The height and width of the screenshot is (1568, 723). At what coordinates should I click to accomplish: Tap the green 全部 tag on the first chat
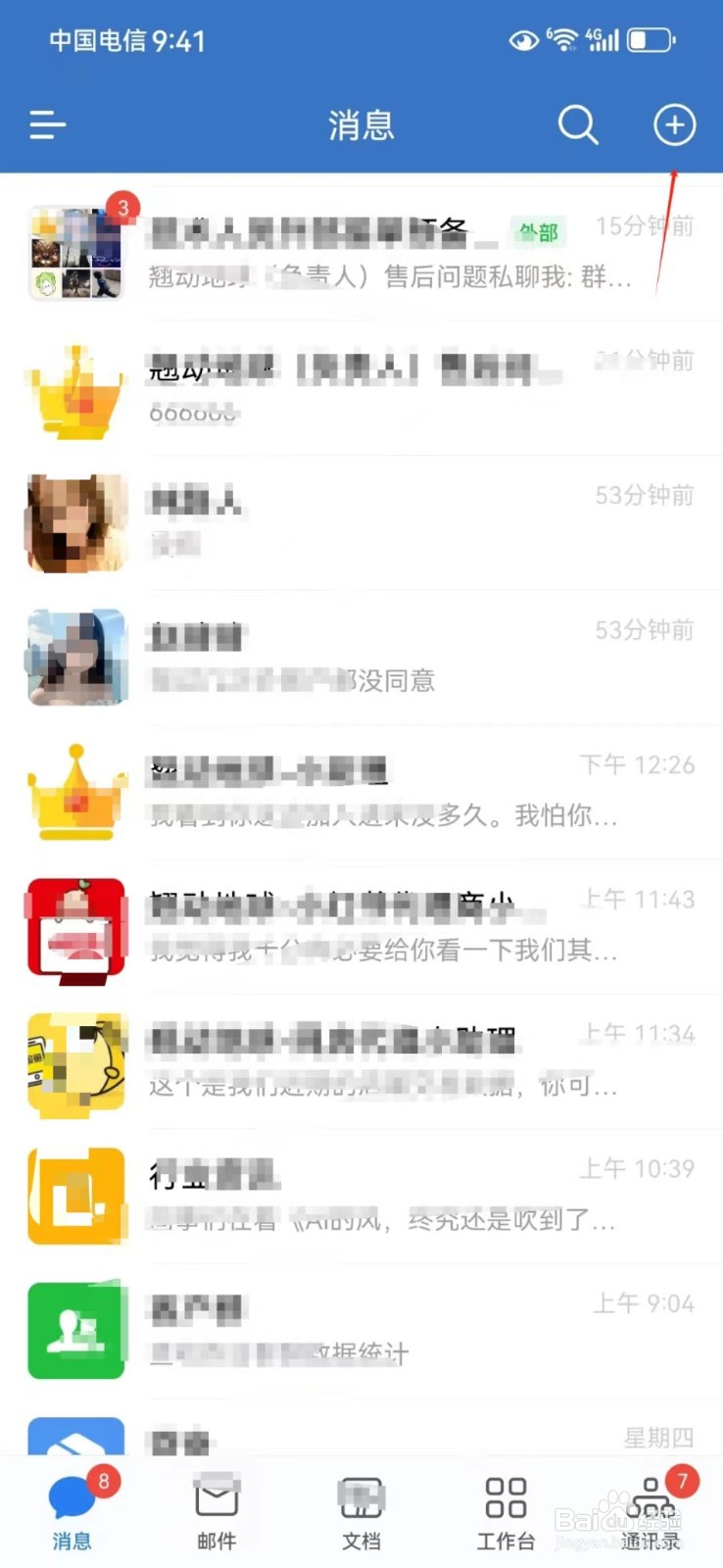tap(537, 232)
